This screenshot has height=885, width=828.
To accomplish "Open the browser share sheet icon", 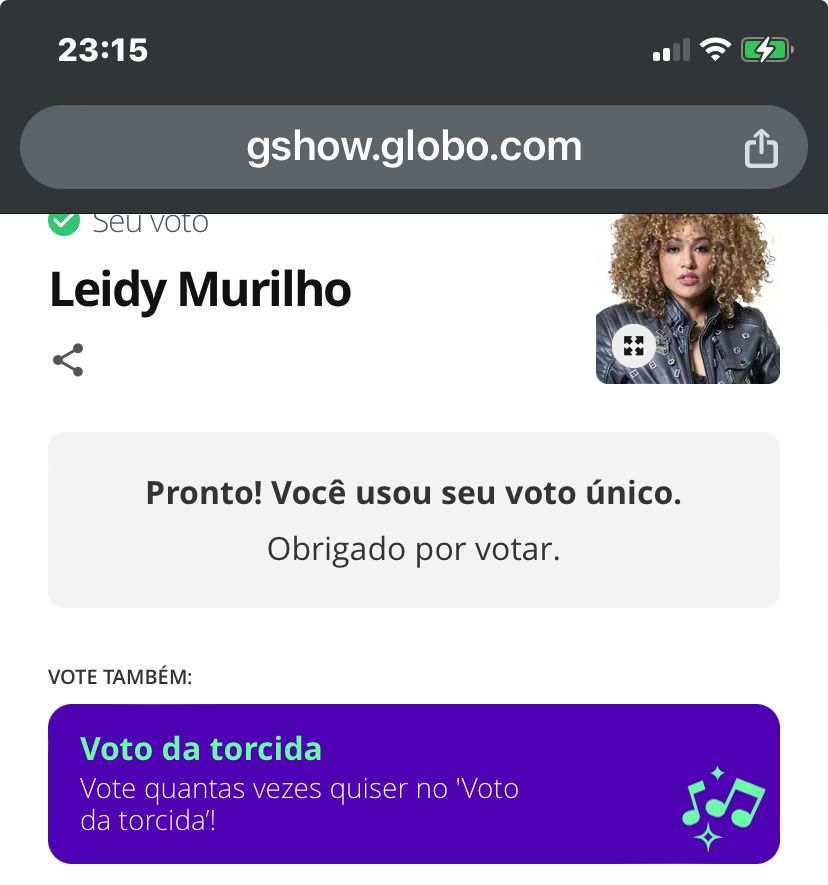I will point(761,148).
